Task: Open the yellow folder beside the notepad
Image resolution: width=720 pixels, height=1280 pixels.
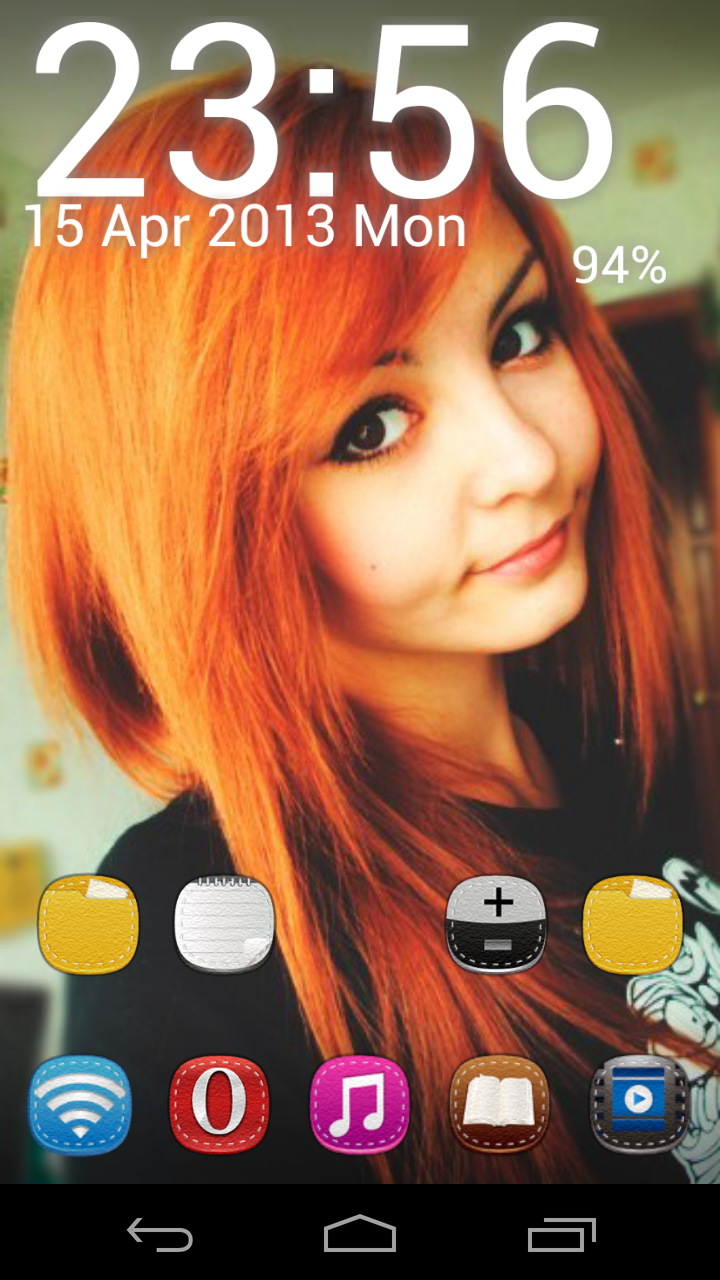Action: pos(88,924)
